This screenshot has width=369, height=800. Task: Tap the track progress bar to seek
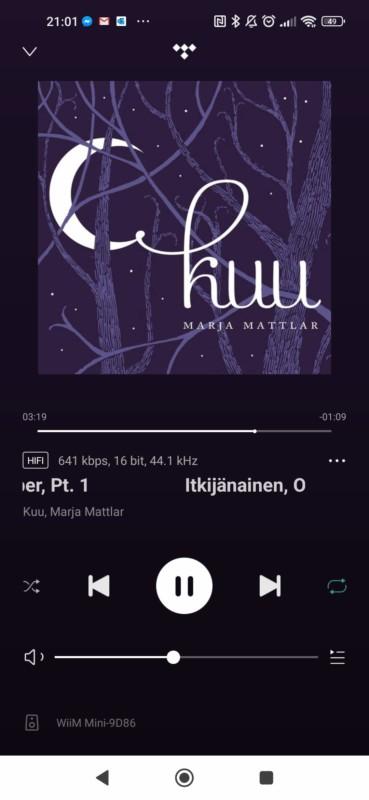(184, 431)
